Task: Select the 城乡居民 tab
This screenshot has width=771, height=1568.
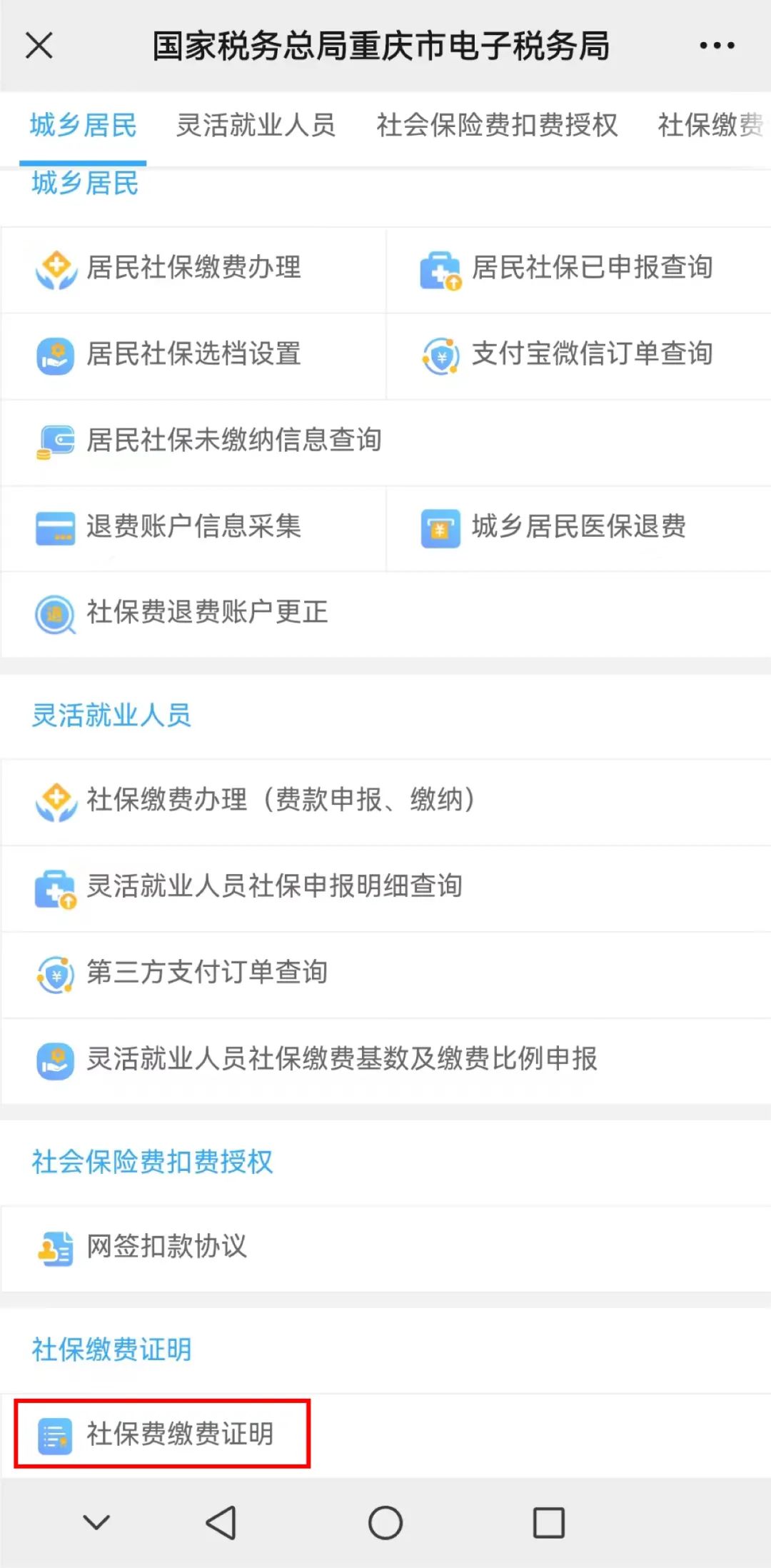Action: tap(83, 126)
